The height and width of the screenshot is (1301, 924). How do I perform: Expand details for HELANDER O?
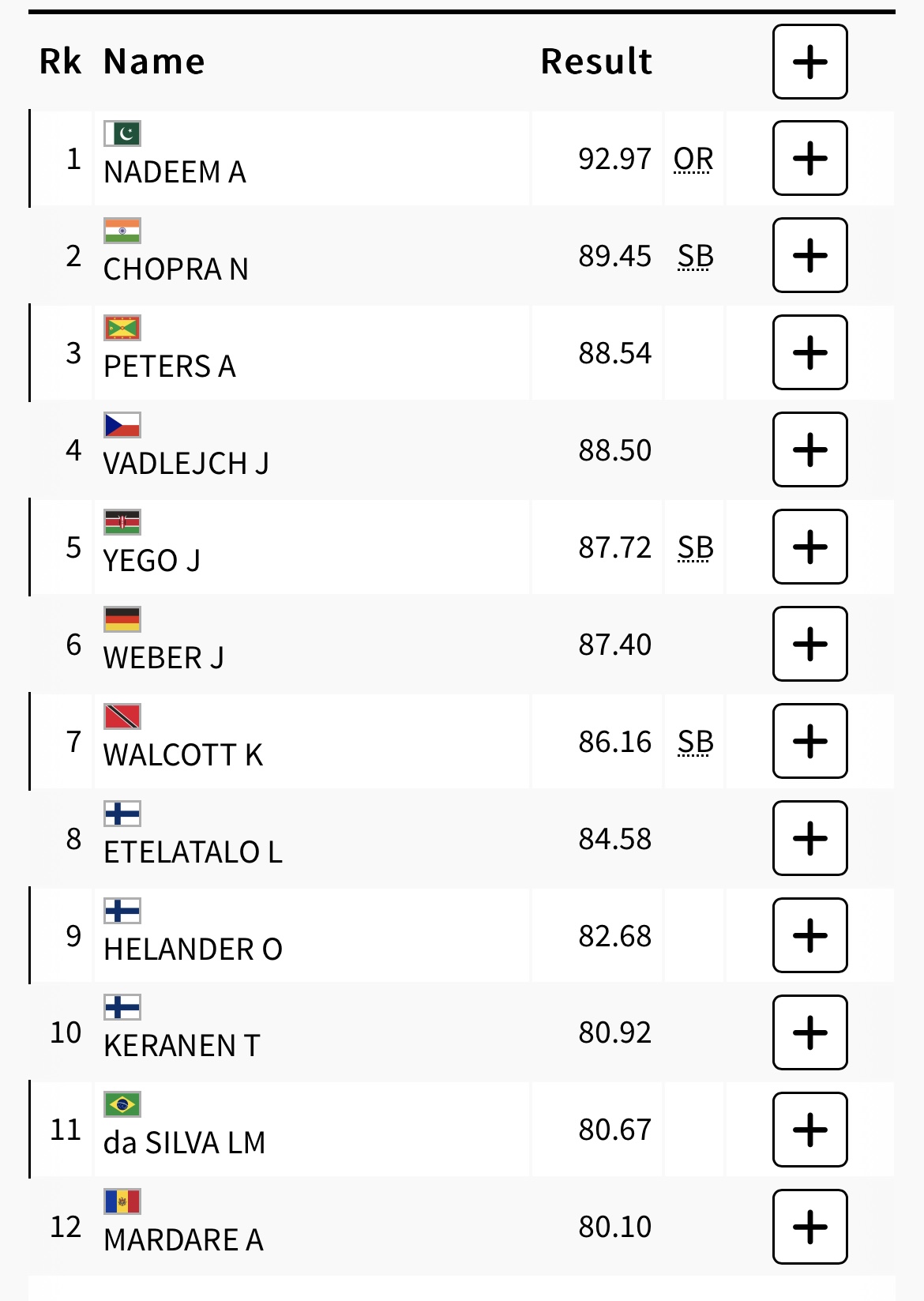(809, 935)
